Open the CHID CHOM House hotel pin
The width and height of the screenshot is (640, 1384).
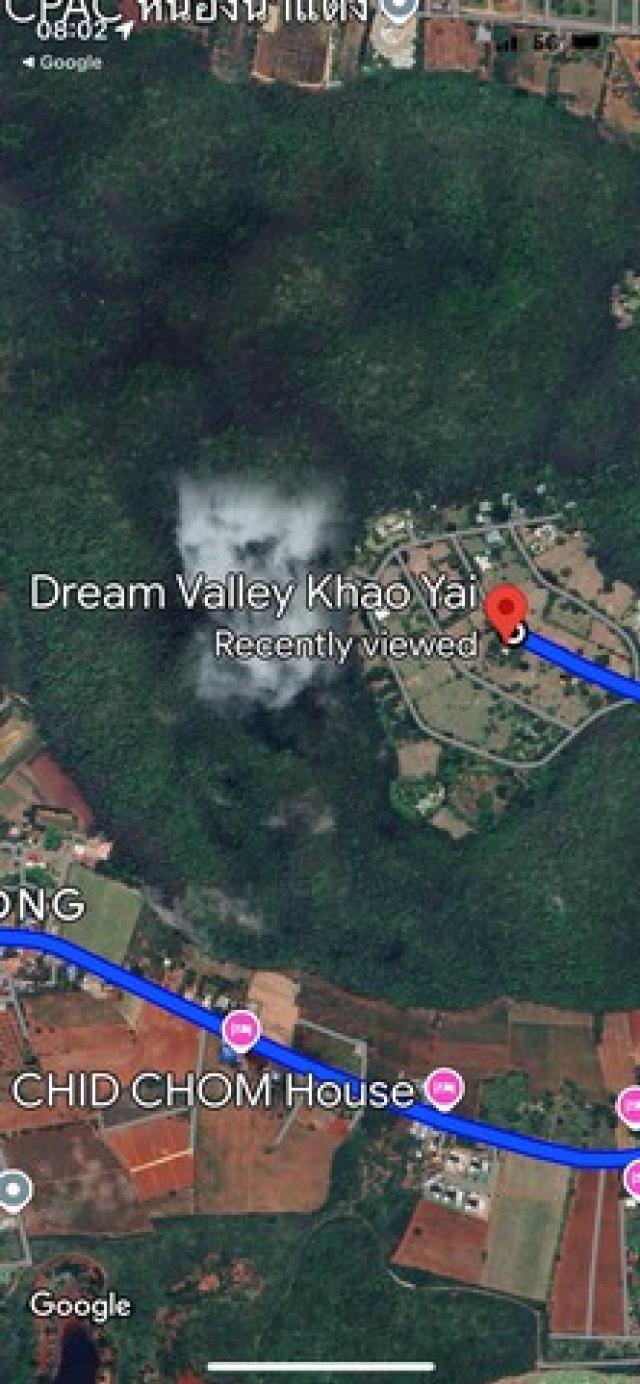coord(444,1087)
